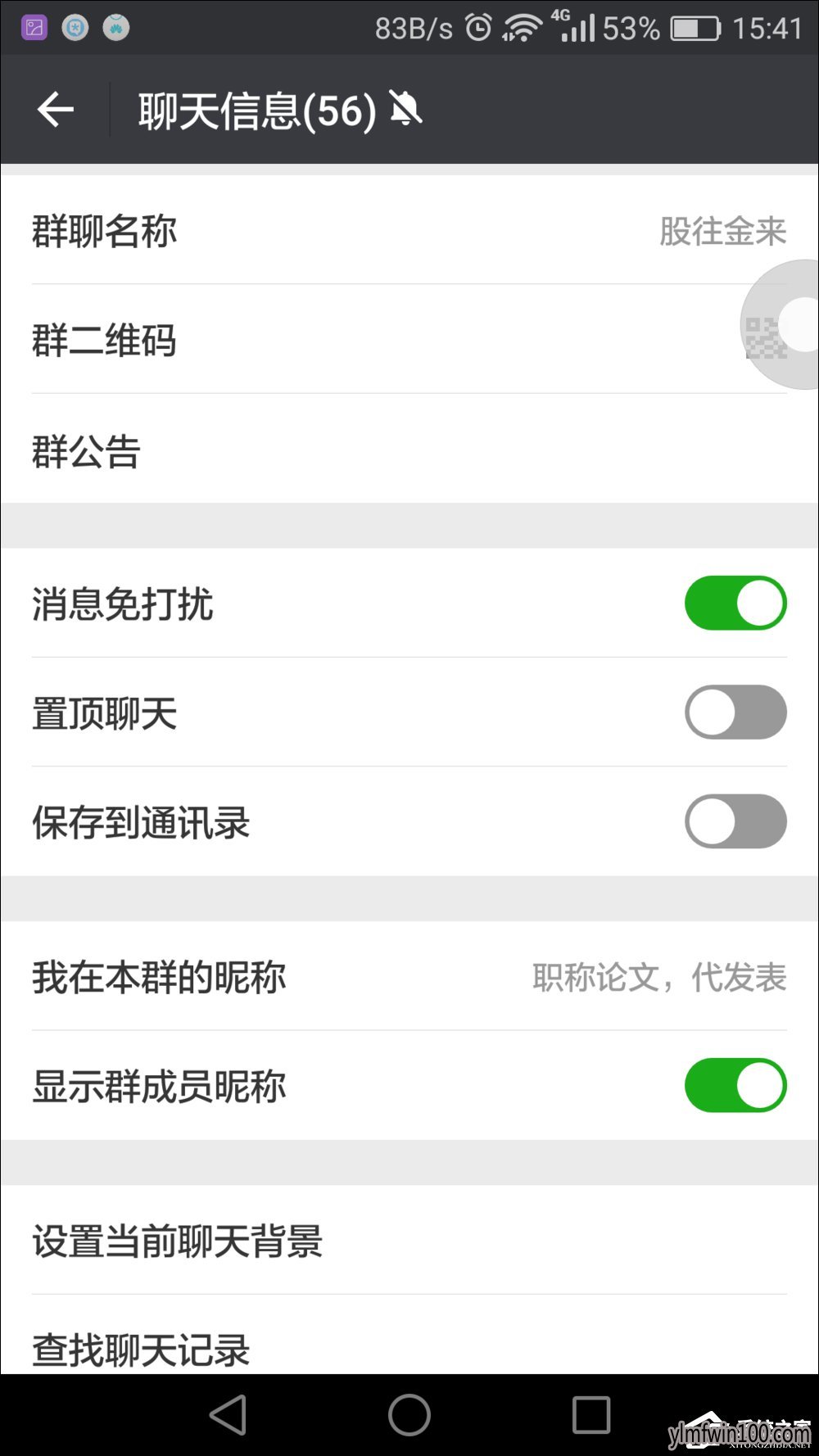
Task: Turn off the 消息免打扰 mute switch
Action: pos(735,603)
